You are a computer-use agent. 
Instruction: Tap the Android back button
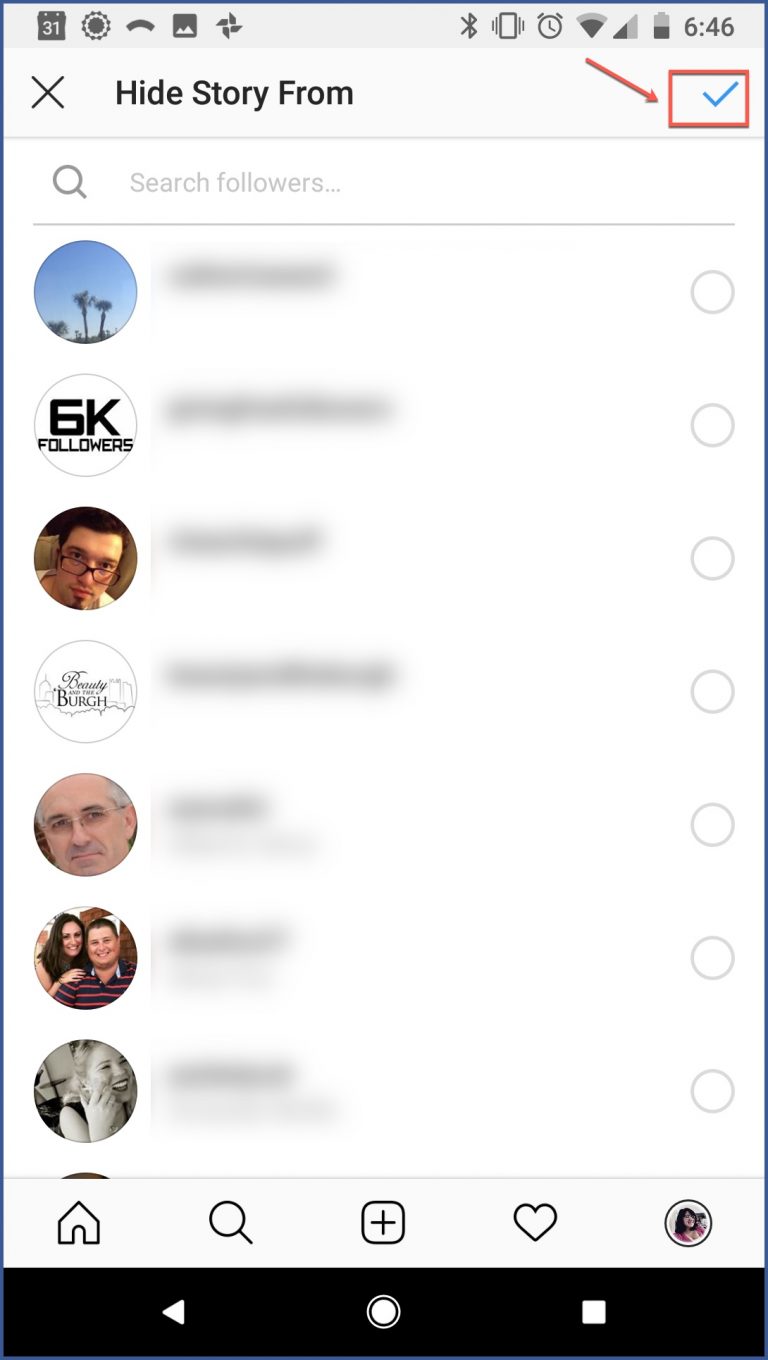(x=174, y=1312)
